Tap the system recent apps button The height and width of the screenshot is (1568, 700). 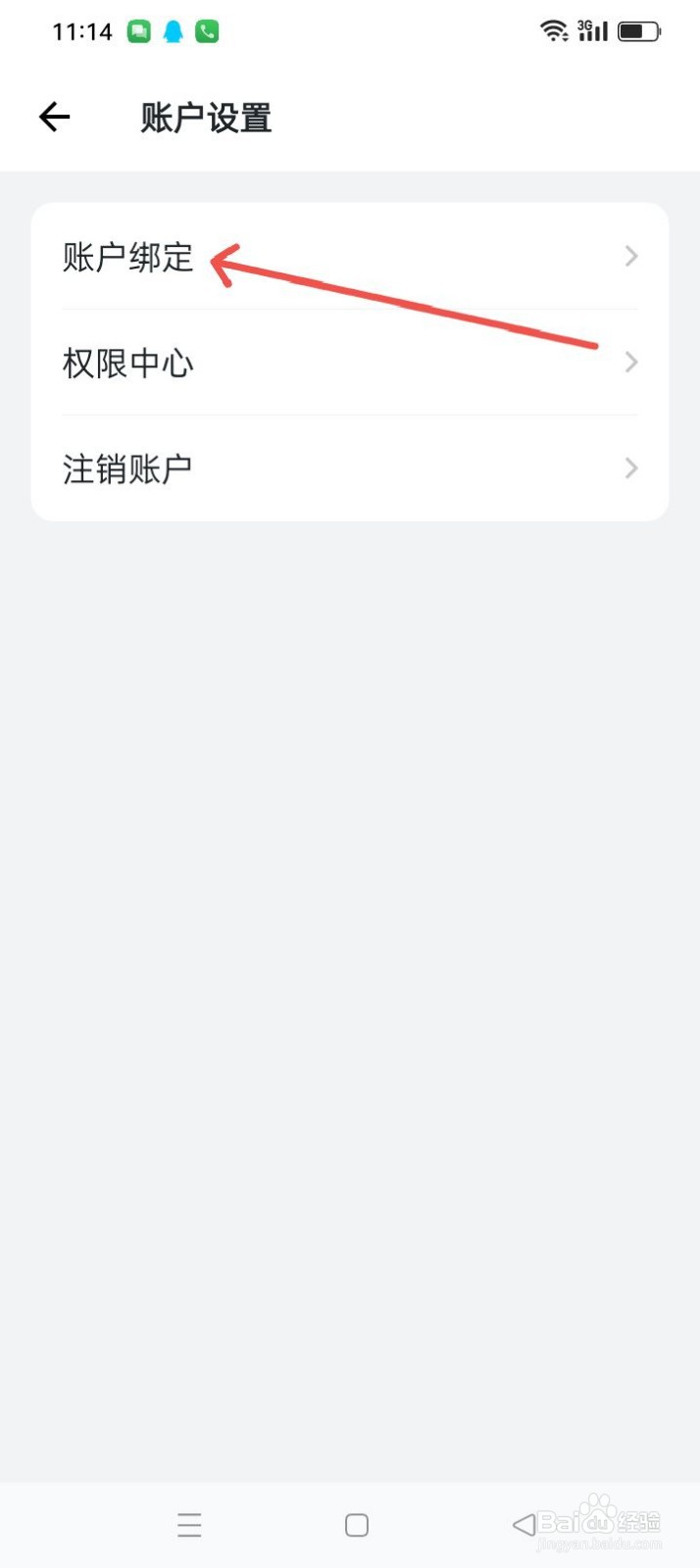(189, 1525)
